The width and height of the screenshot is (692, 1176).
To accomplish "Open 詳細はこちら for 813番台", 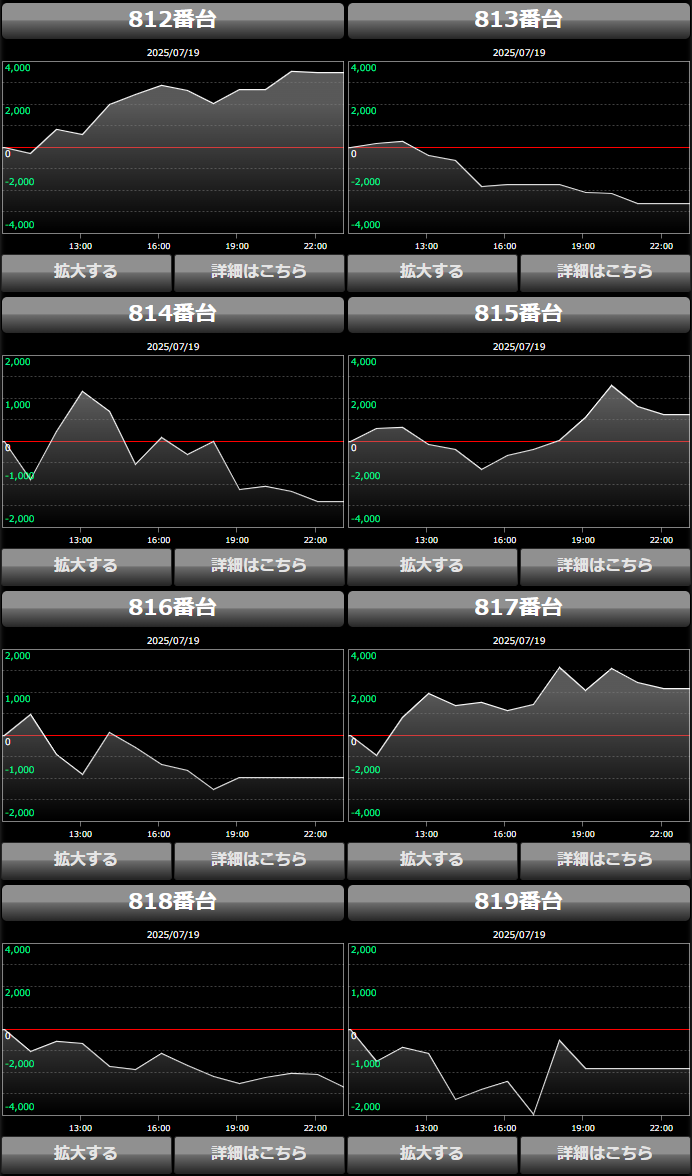I will pos(605,273).
